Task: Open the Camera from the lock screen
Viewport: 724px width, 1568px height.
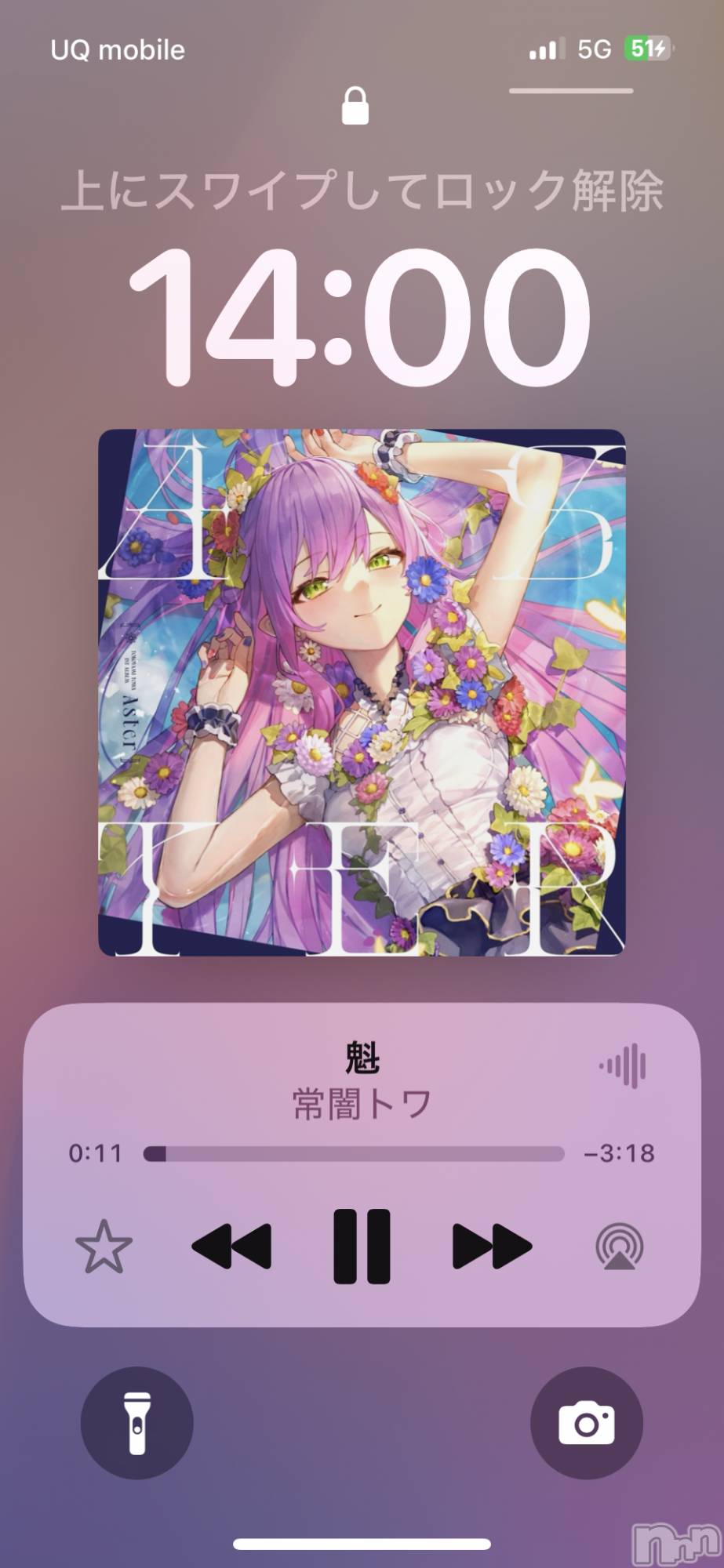Action: pyautogui.click(x=587, y=1425)
